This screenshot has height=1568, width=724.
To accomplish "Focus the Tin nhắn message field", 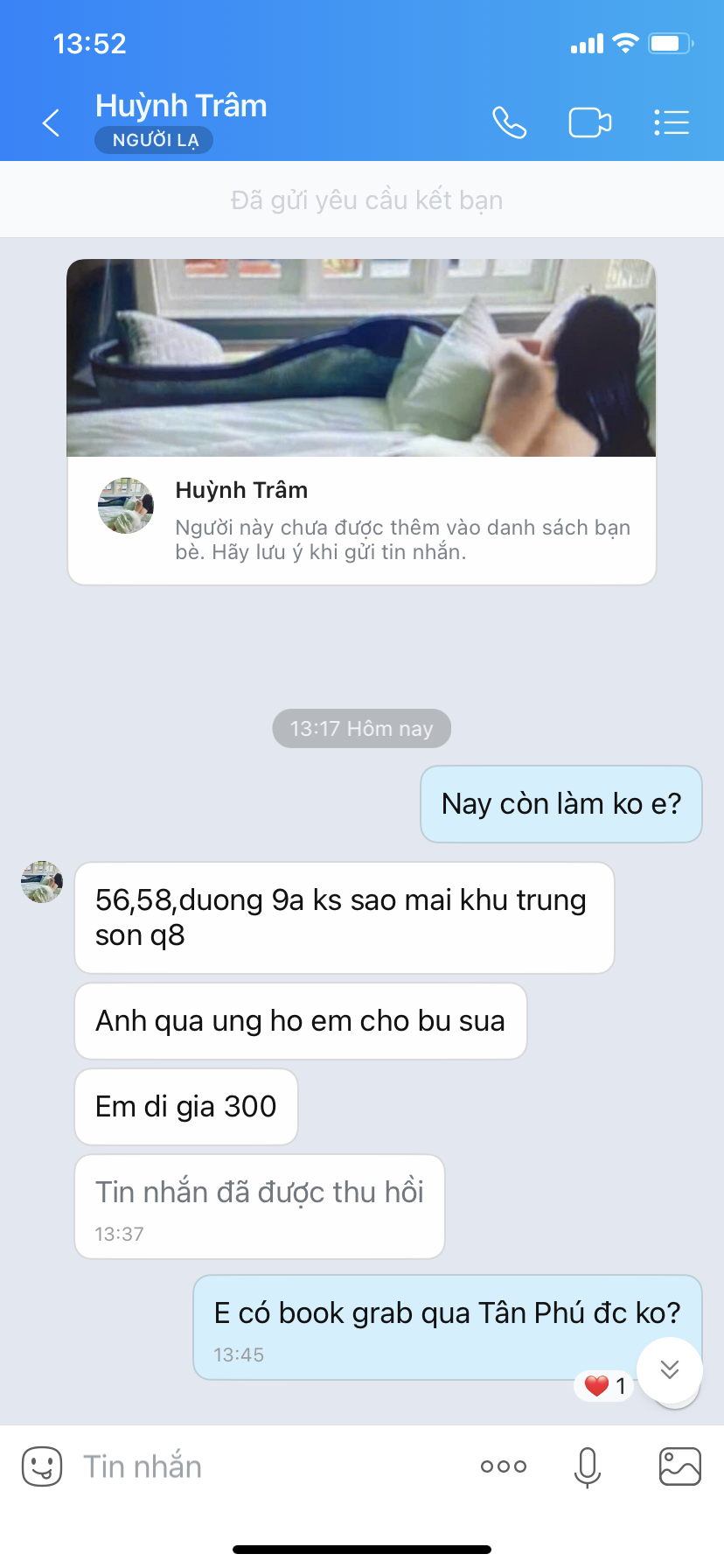I will point(262,1466).
